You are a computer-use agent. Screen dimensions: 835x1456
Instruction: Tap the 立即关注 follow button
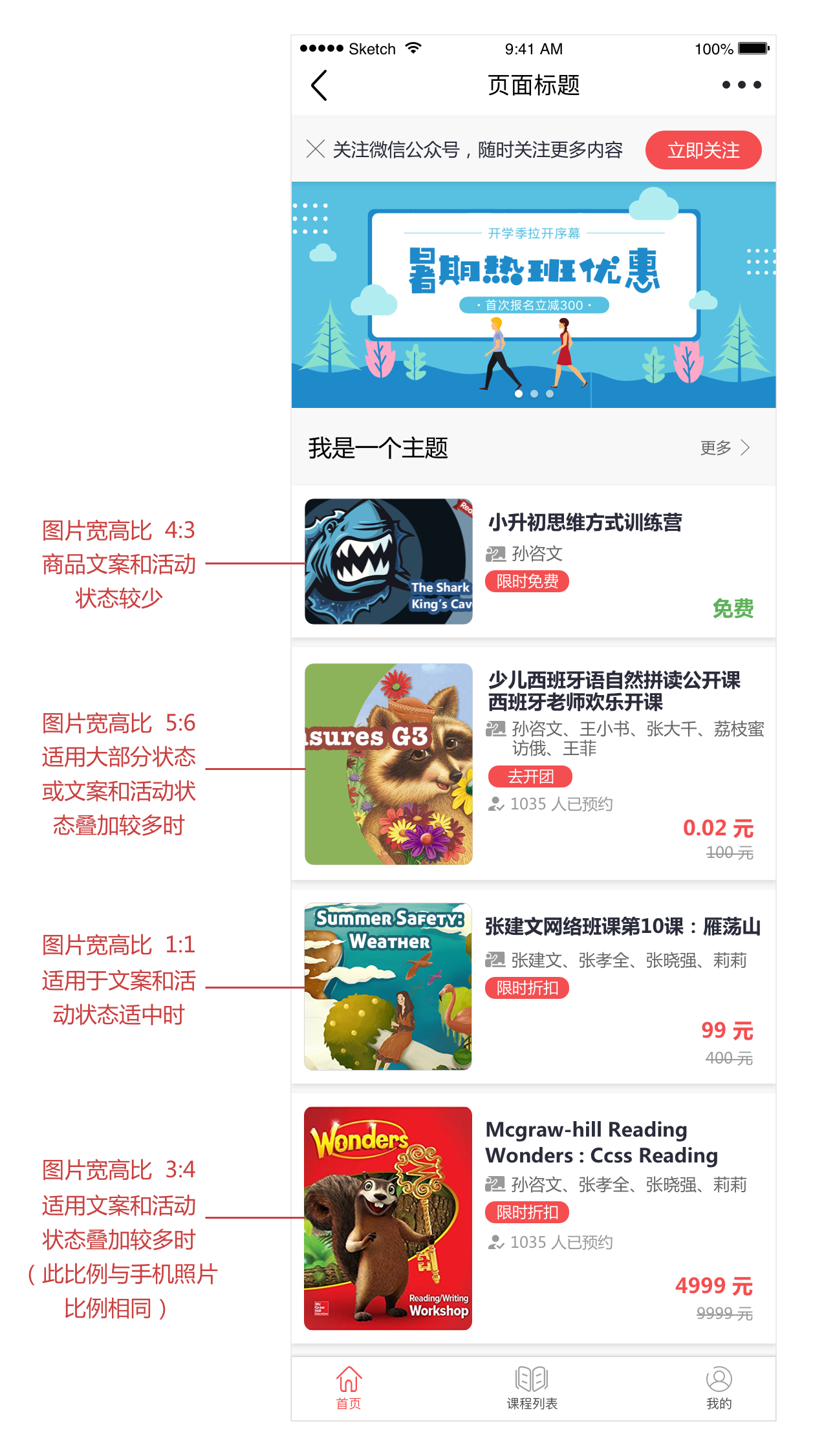tap(703, 150)
